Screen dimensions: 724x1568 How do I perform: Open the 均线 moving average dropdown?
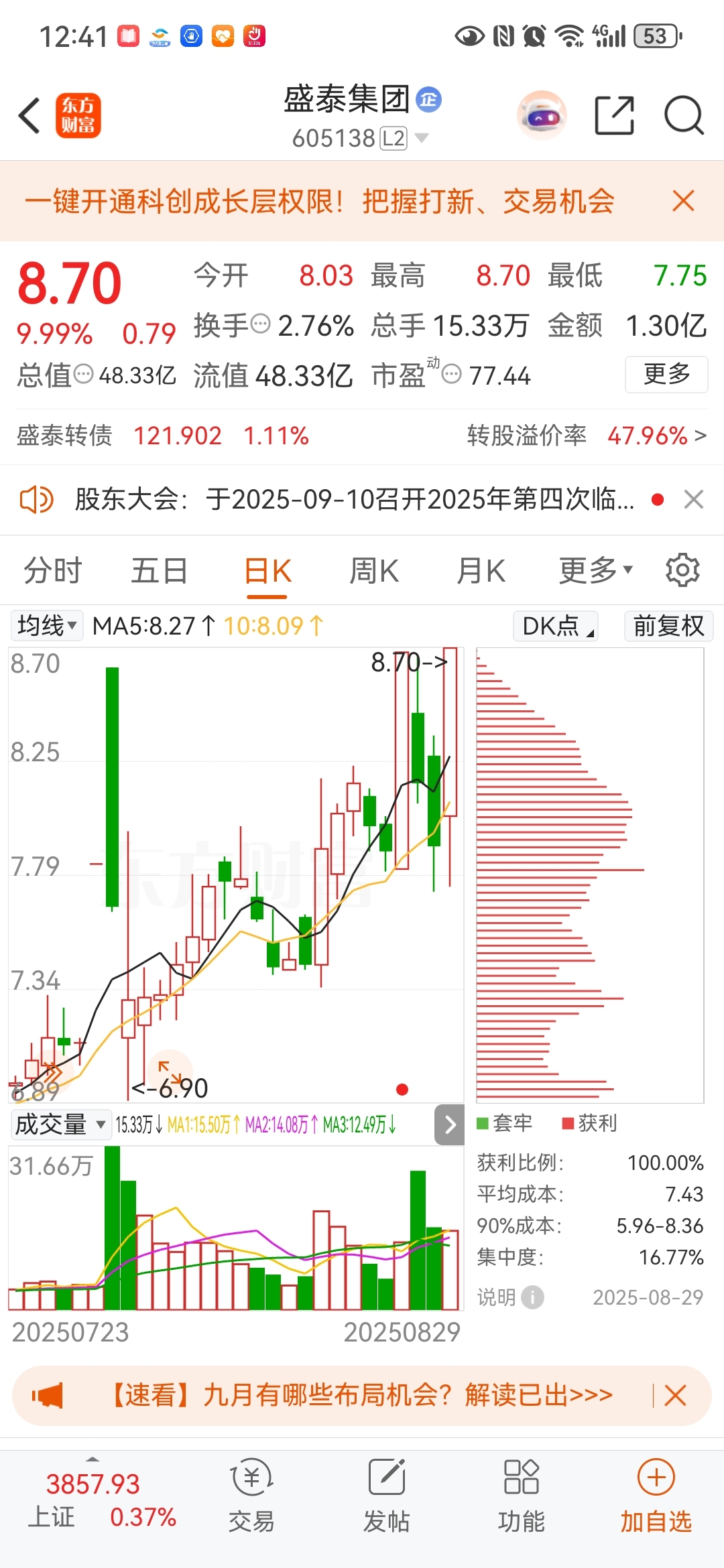[x=46, y=624]
